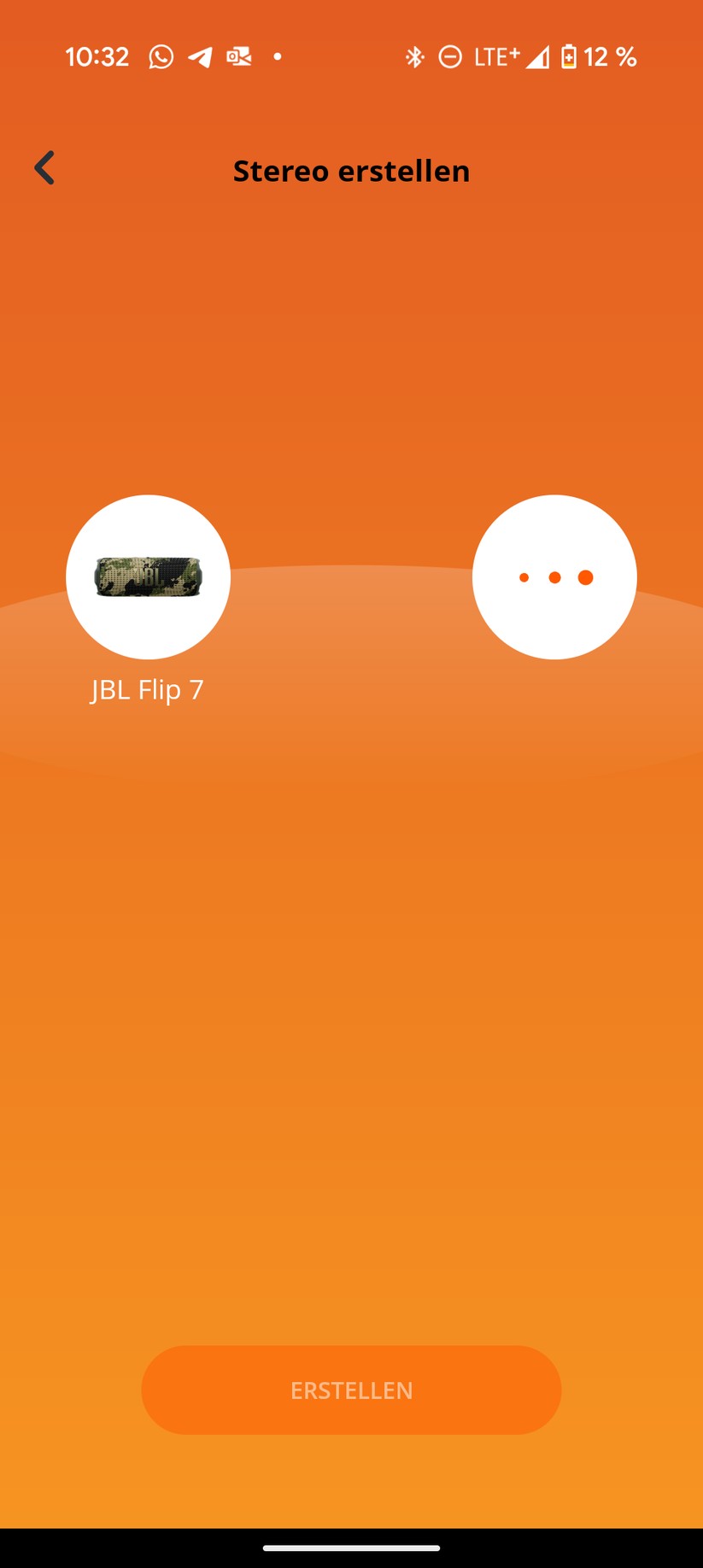The height and width of the screenshot is (1568, 703).
Task: Tap the second speaker slot with three dots
Action: 554,577
